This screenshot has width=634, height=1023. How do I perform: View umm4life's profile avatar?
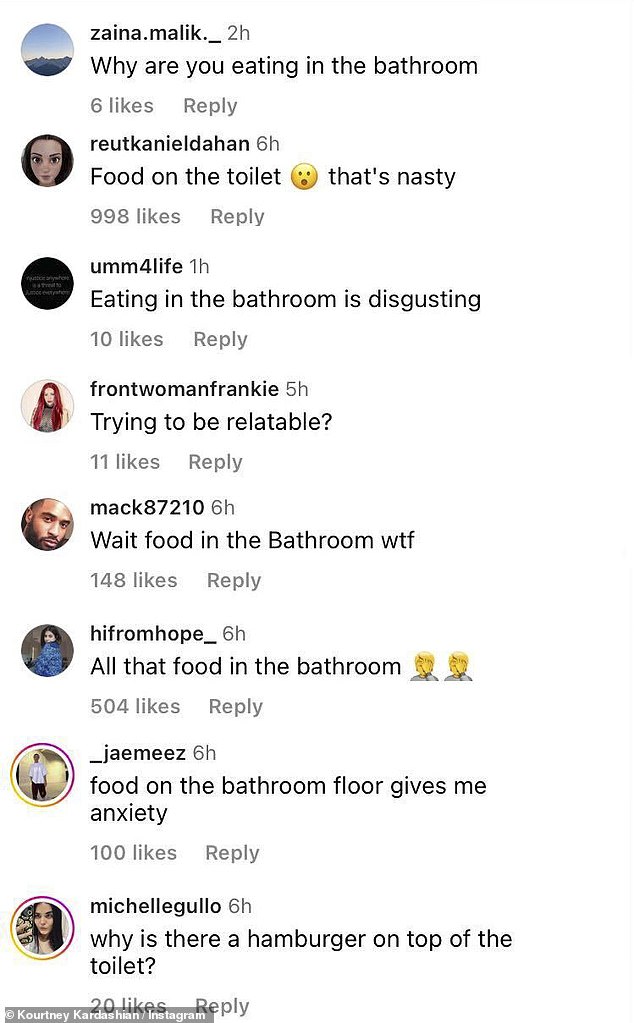point(47,283)
